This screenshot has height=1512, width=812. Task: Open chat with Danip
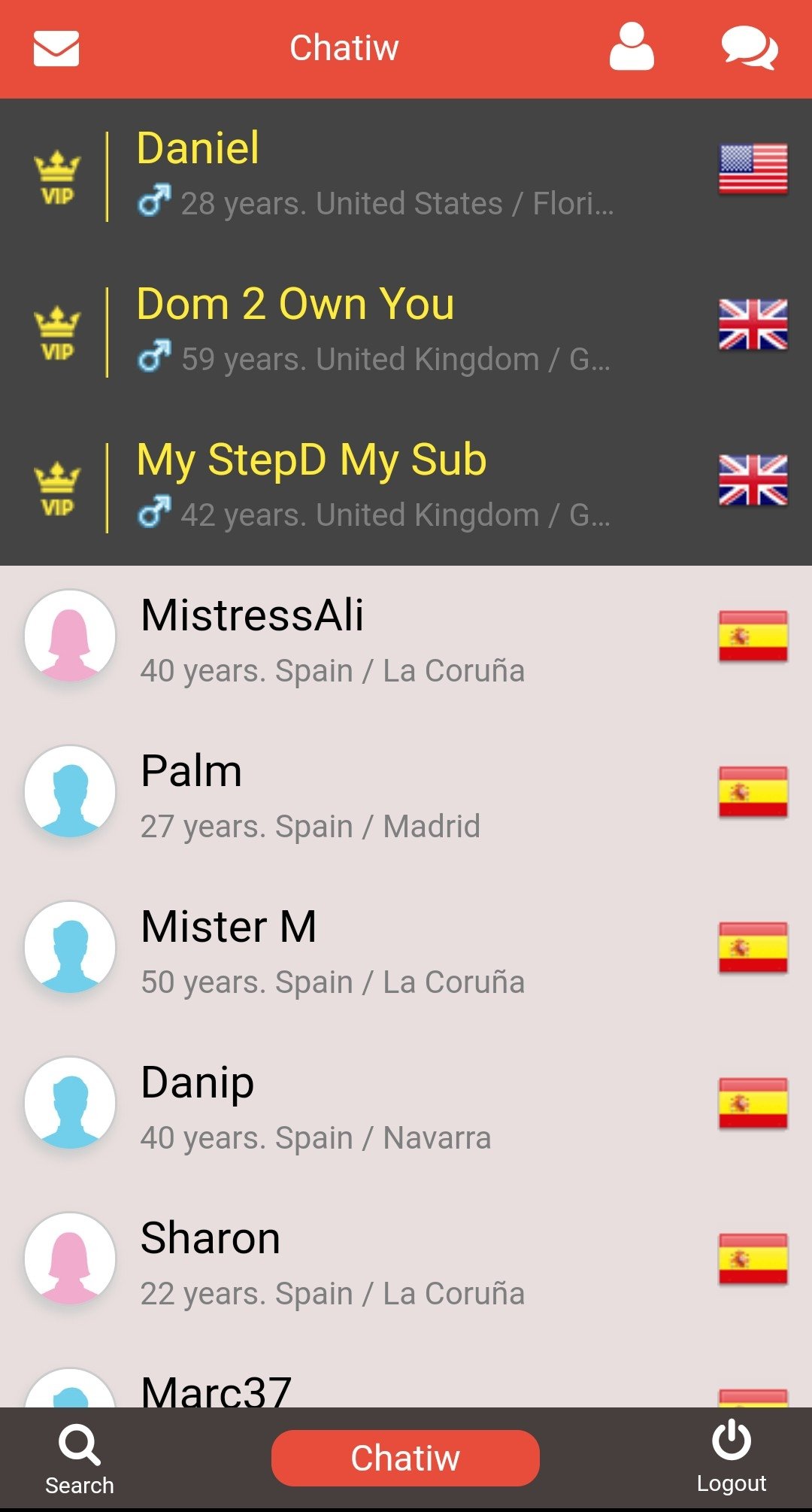[376, 1107]
